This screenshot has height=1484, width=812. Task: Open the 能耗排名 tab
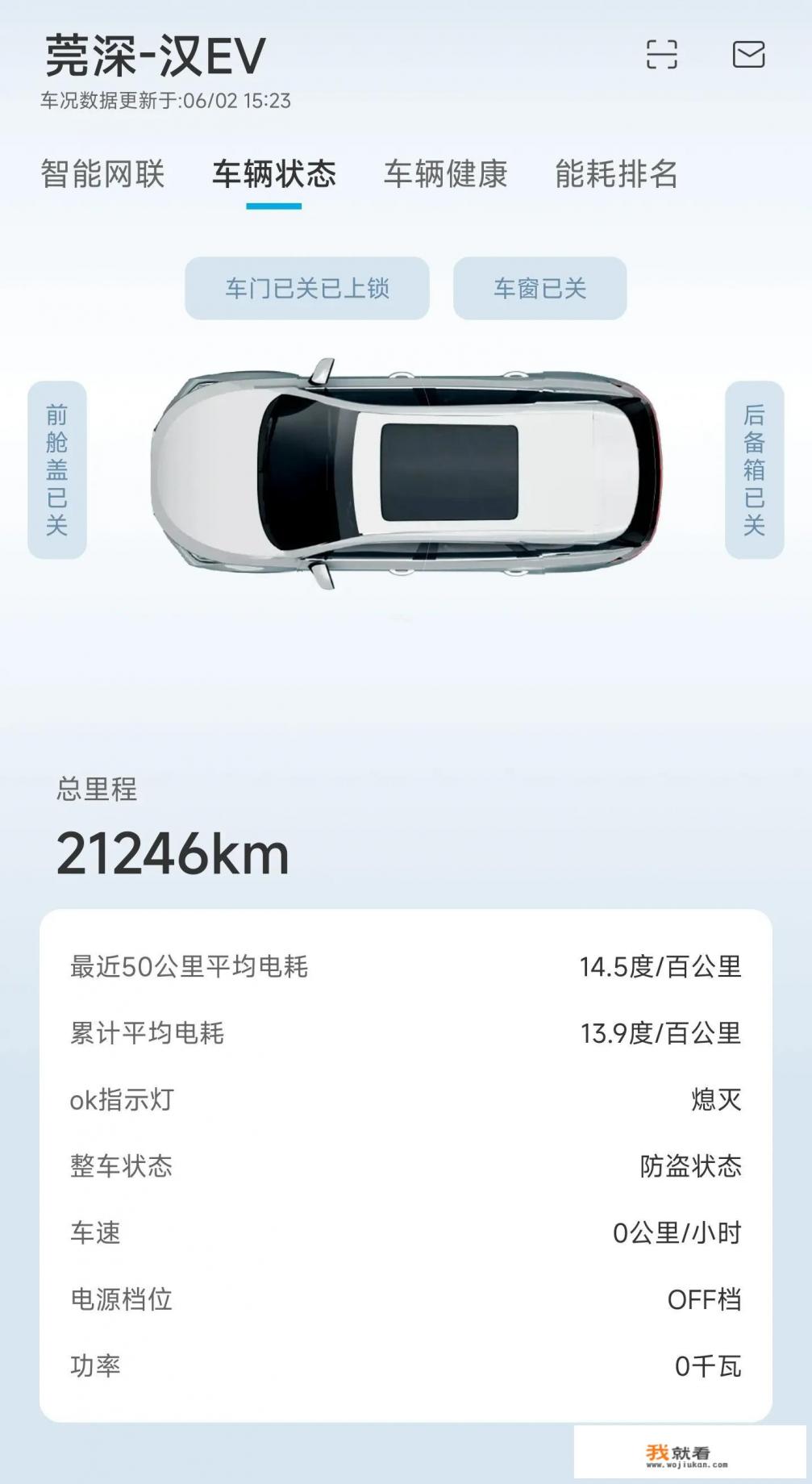click(x=616, y=174)
